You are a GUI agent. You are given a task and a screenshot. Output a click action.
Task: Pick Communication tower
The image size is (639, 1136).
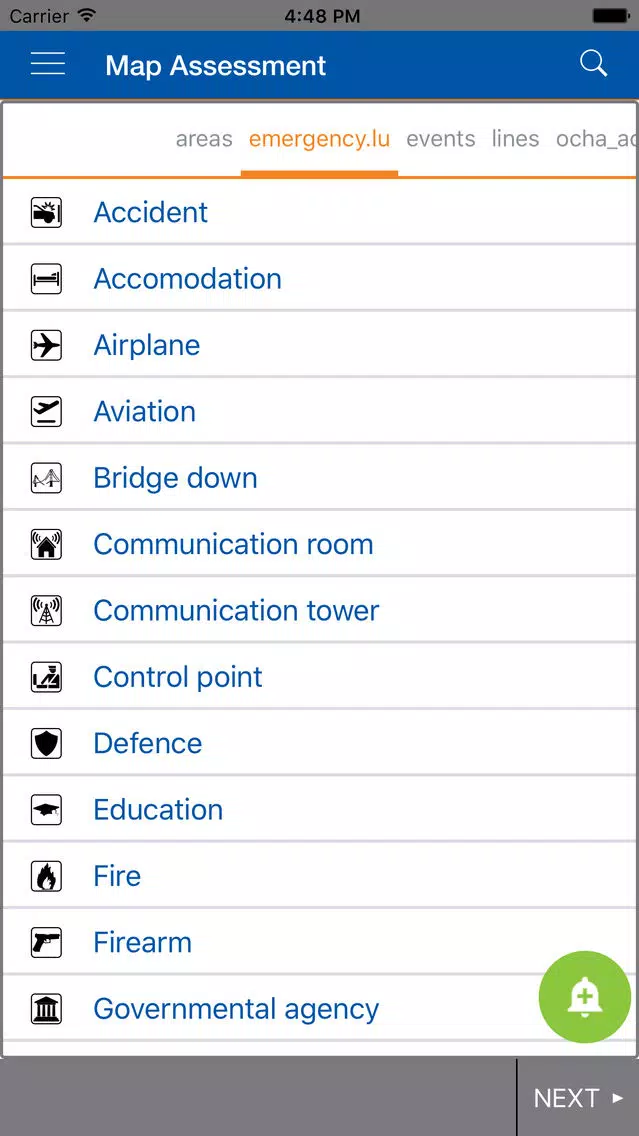320,611
